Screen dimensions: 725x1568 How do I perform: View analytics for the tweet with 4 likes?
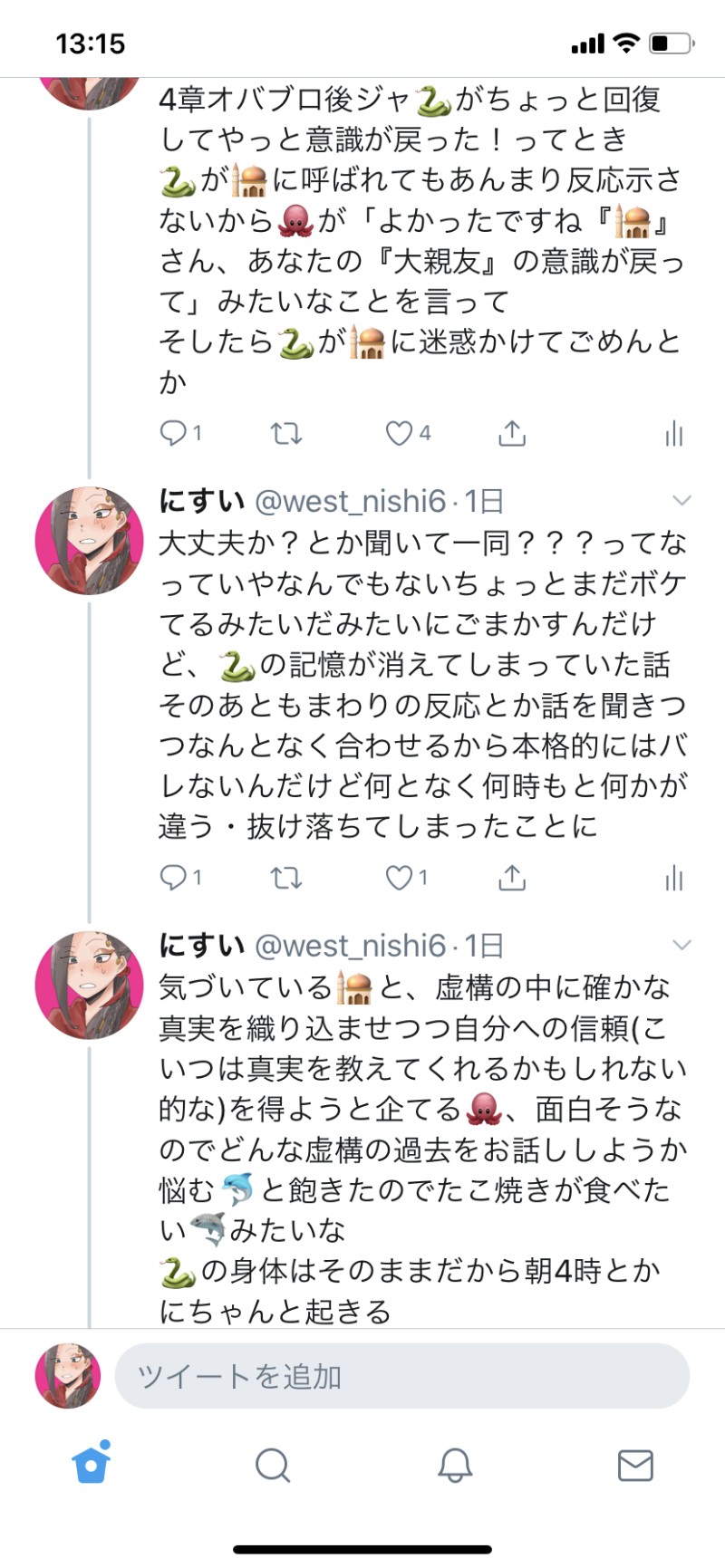coord(673,434)
